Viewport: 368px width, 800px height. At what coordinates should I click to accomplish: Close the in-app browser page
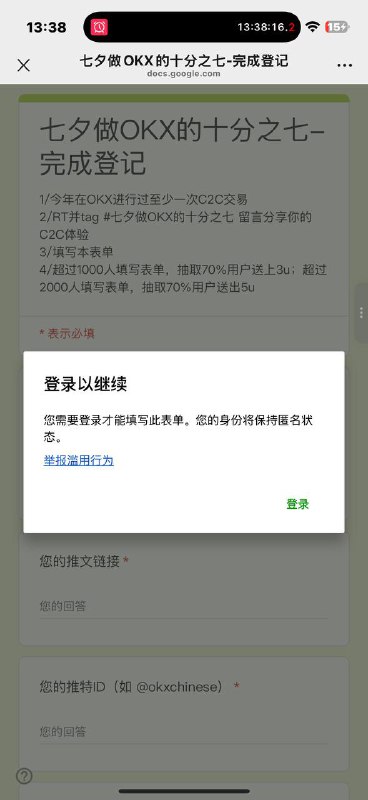click(23, 65)
